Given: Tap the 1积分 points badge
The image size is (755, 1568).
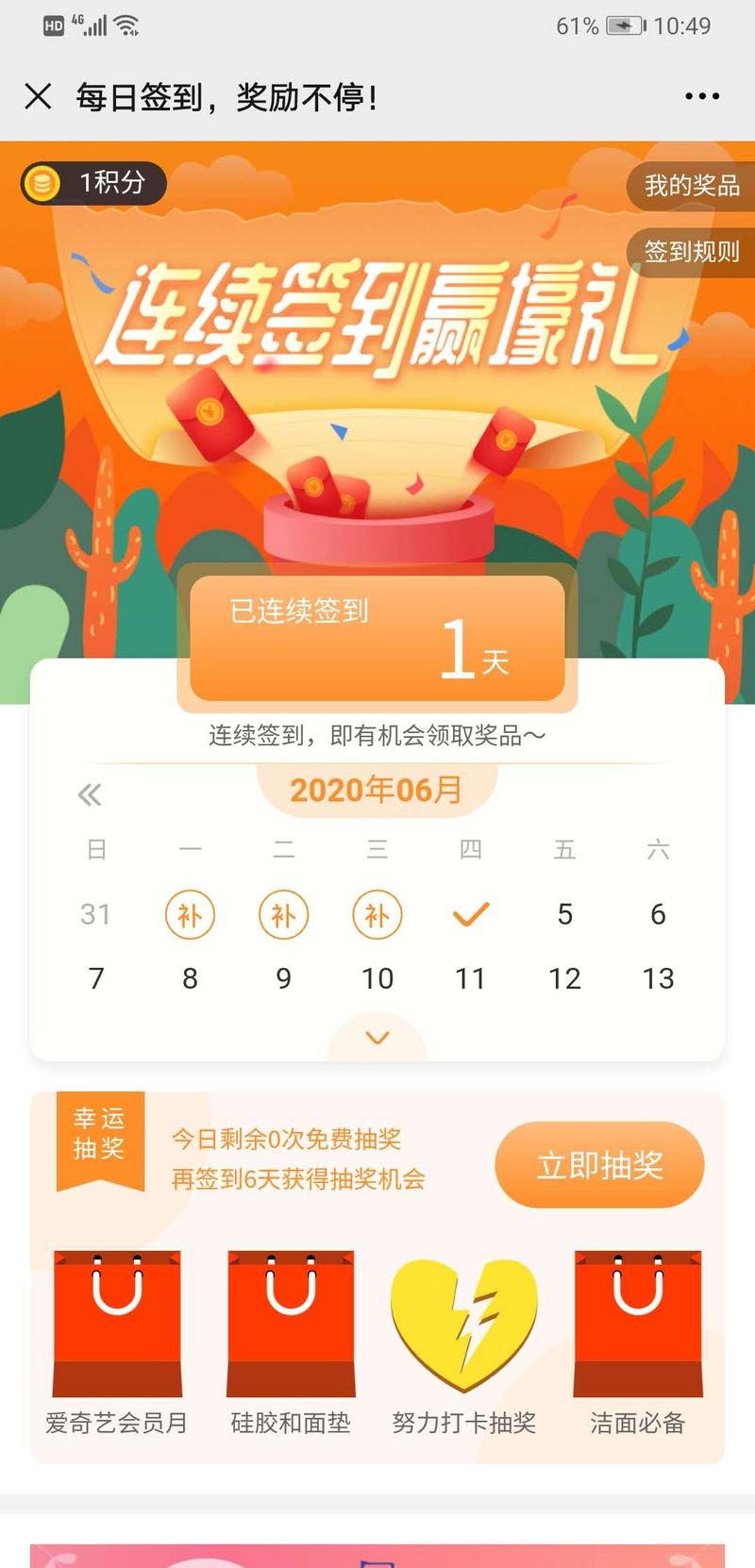Looking at the screenshot, I should point(93,182).
